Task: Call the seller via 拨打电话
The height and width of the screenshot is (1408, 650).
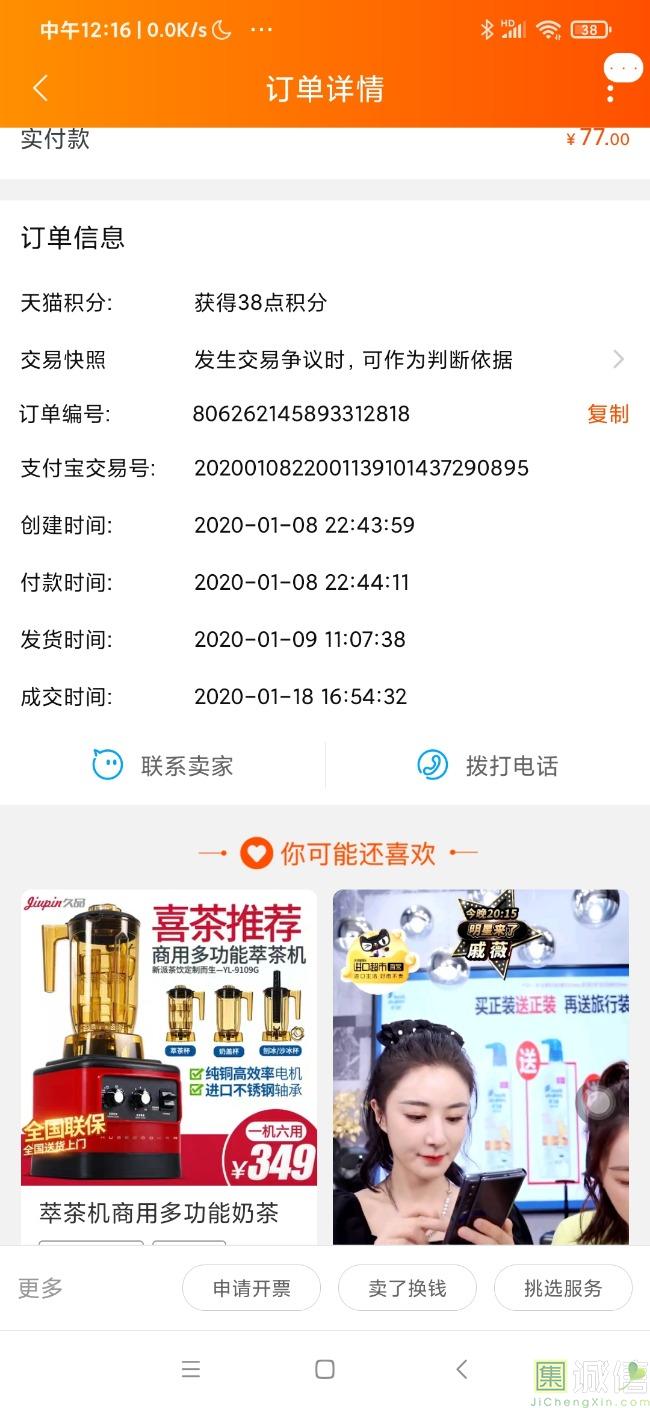Action: 488,766
